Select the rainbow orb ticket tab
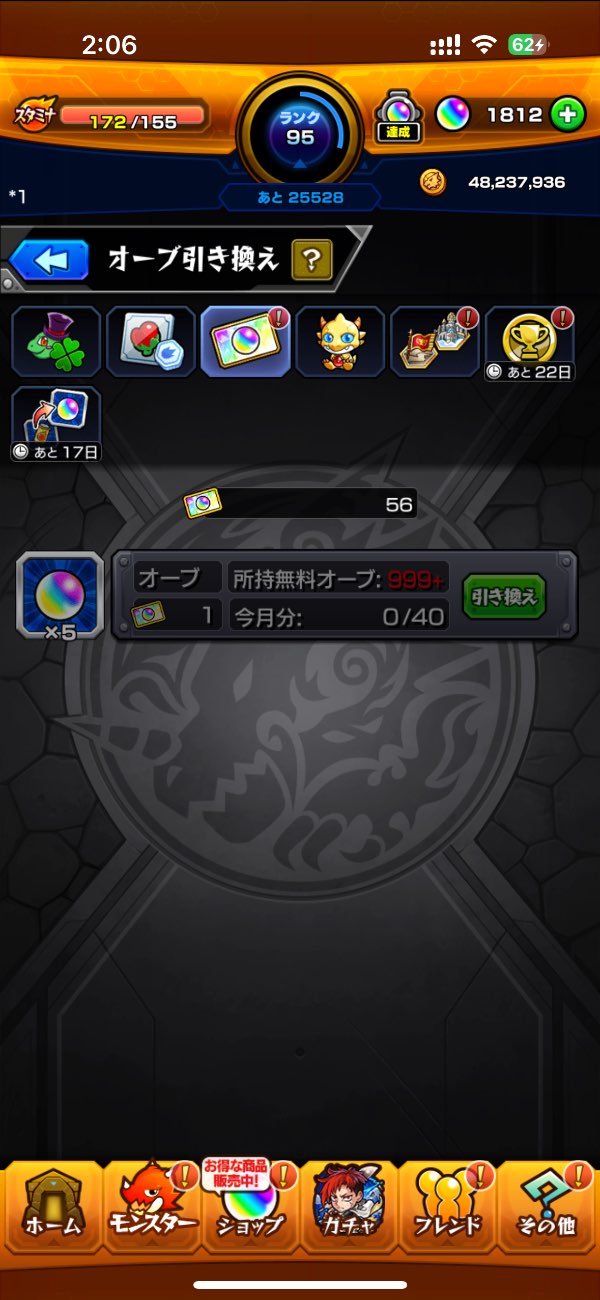Screen dimensions: 600x1300 246,342
